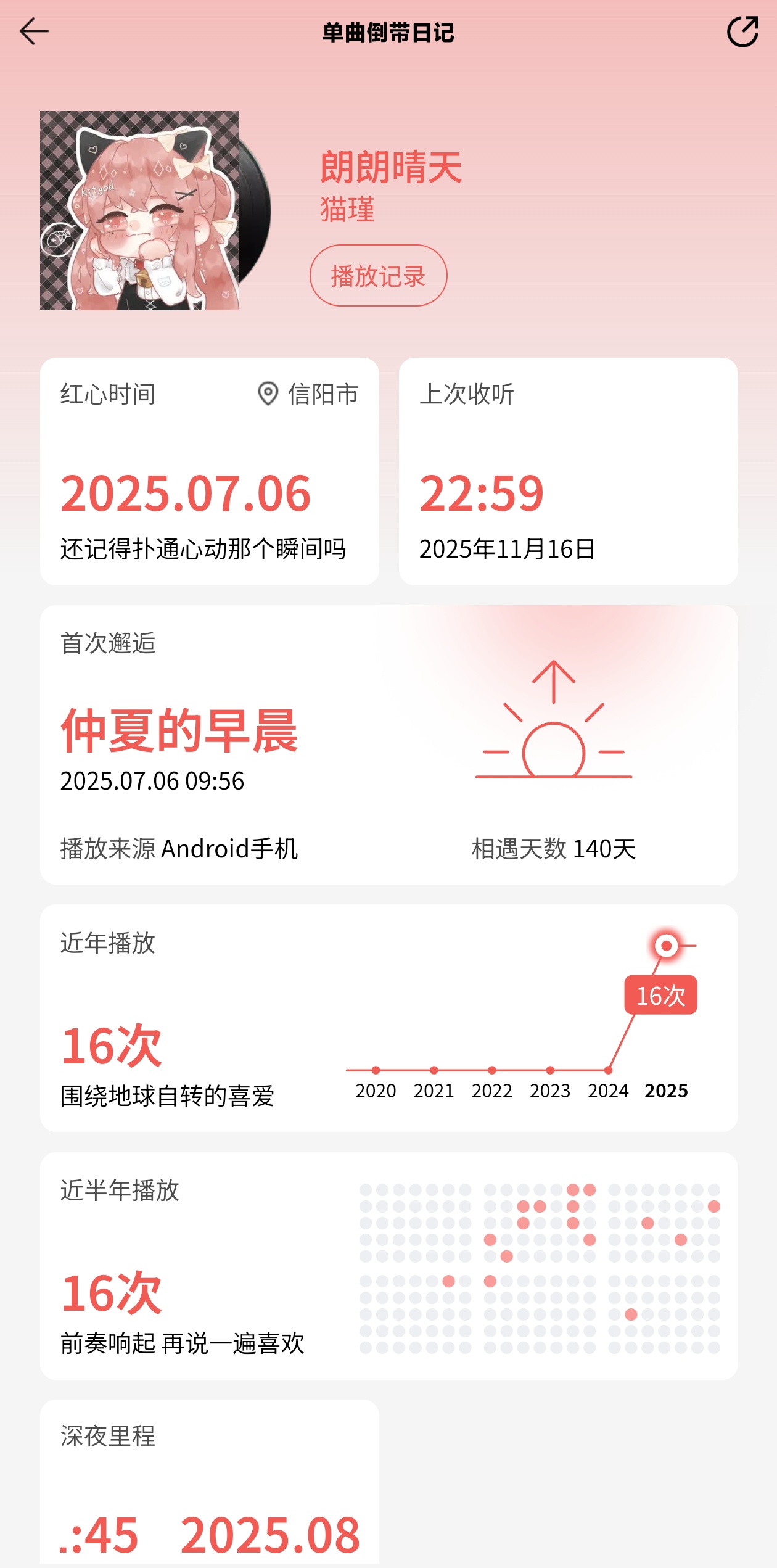Select the 2025 point on the yearly chart

coord(666,946)
